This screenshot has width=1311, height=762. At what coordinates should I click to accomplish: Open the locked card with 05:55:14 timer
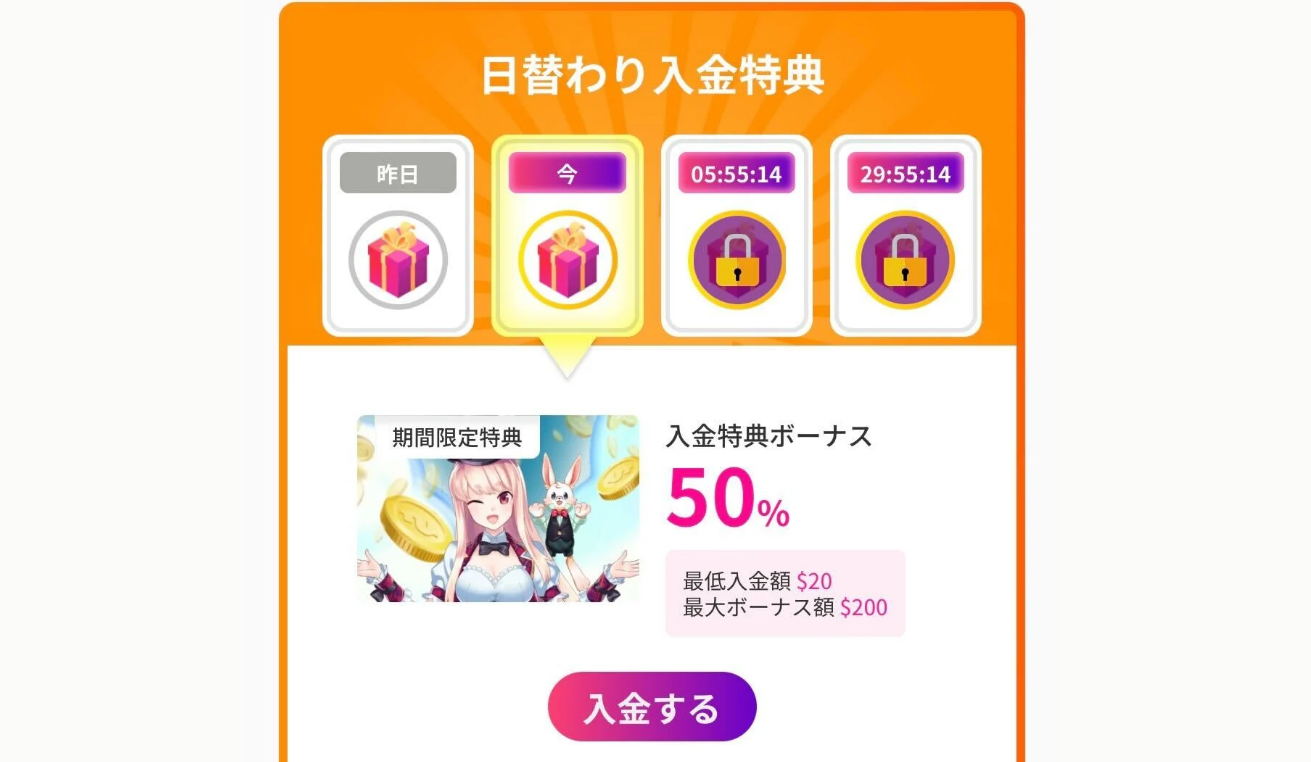[736, 237]
